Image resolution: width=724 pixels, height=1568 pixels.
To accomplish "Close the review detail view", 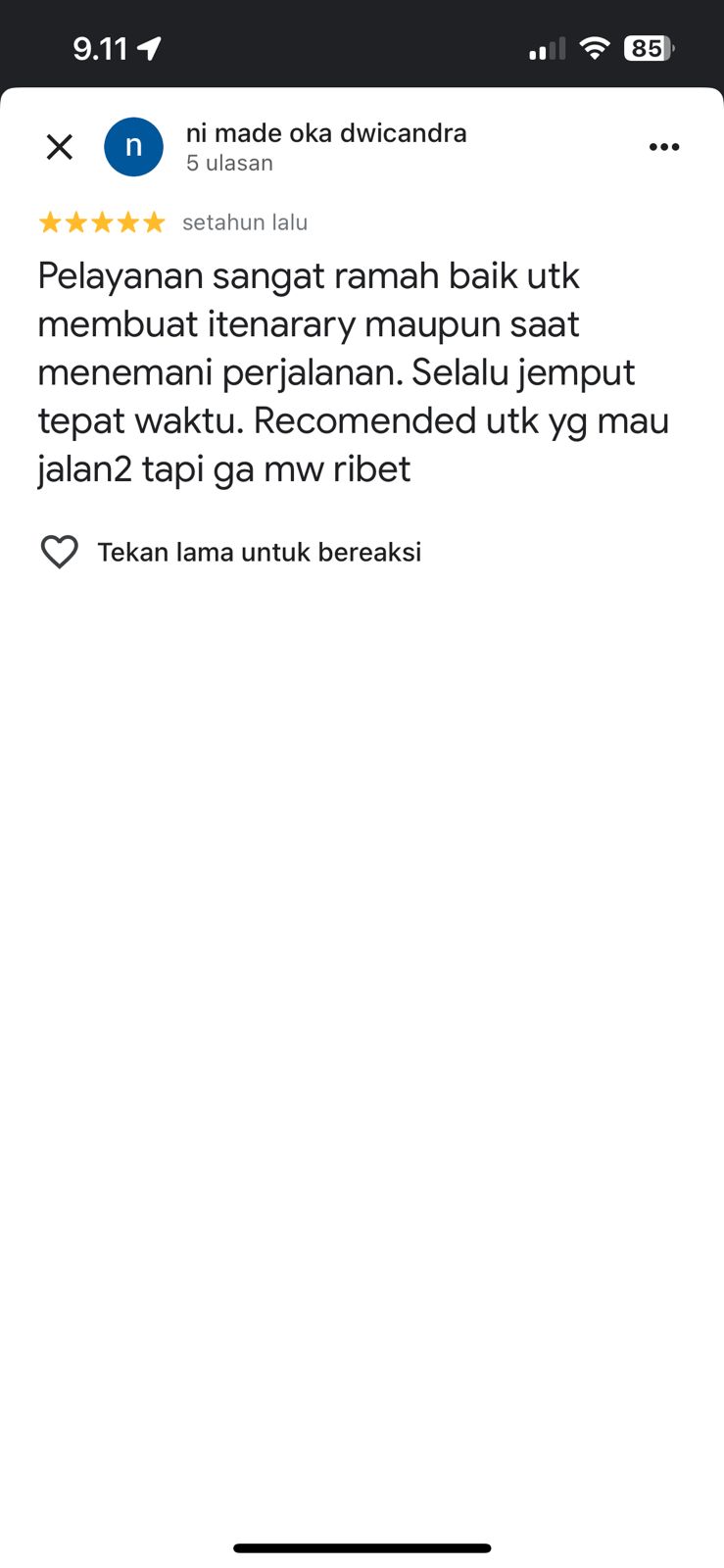I will pos(60,147).
